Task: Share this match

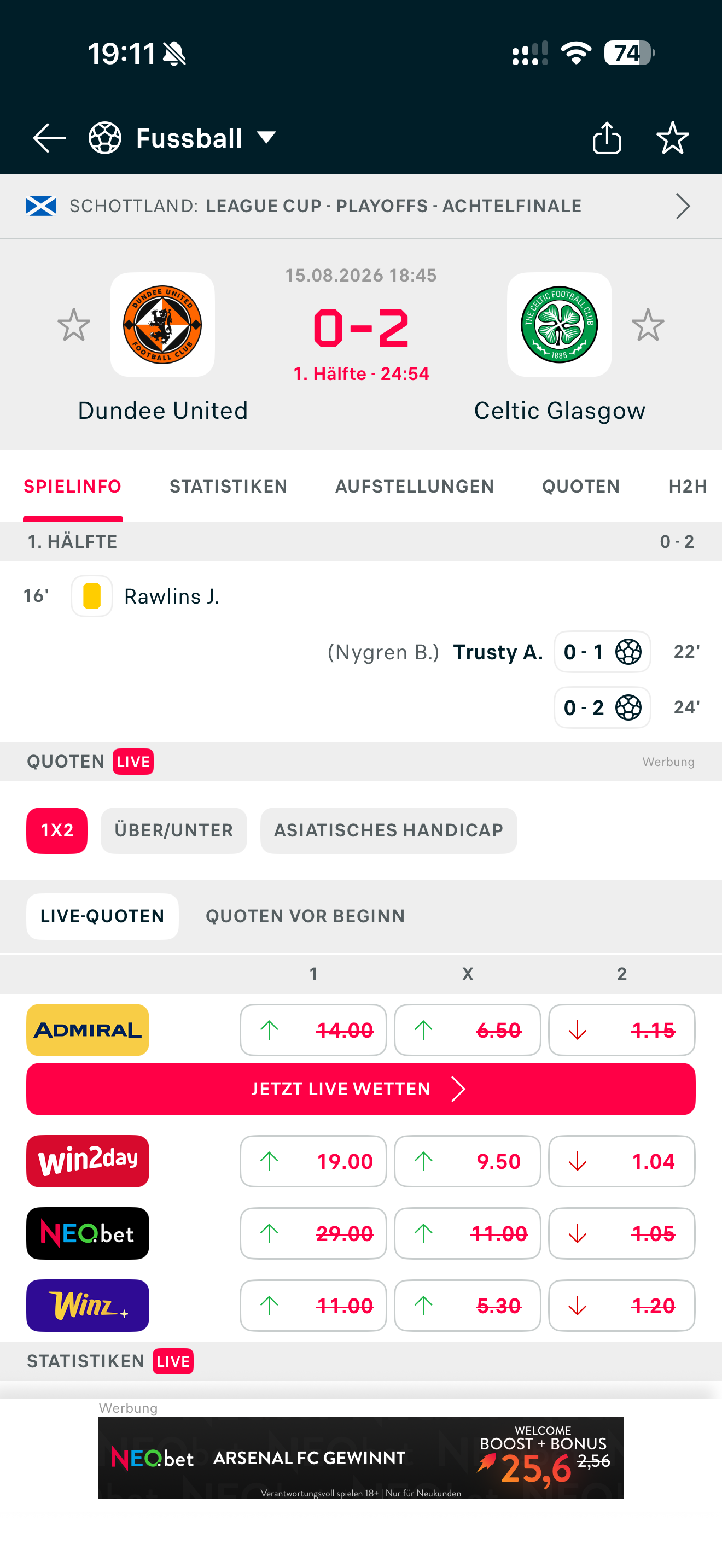Action: pos(607,138)
